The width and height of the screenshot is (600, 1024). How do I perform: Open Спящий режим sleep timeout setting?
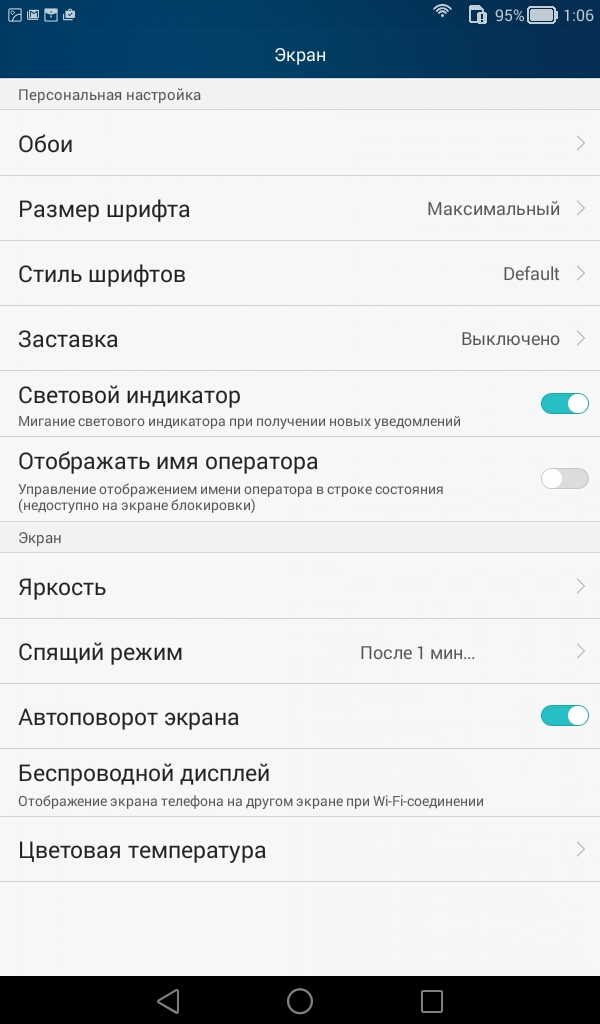tap(300, 651)
